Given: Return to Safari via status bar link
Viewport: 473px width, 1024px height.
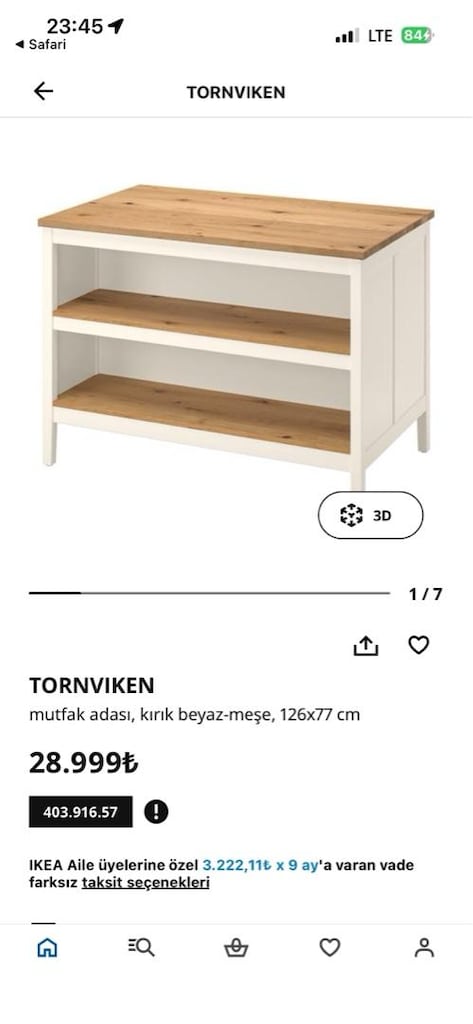Looking at the screenshot, I should 41,44.
